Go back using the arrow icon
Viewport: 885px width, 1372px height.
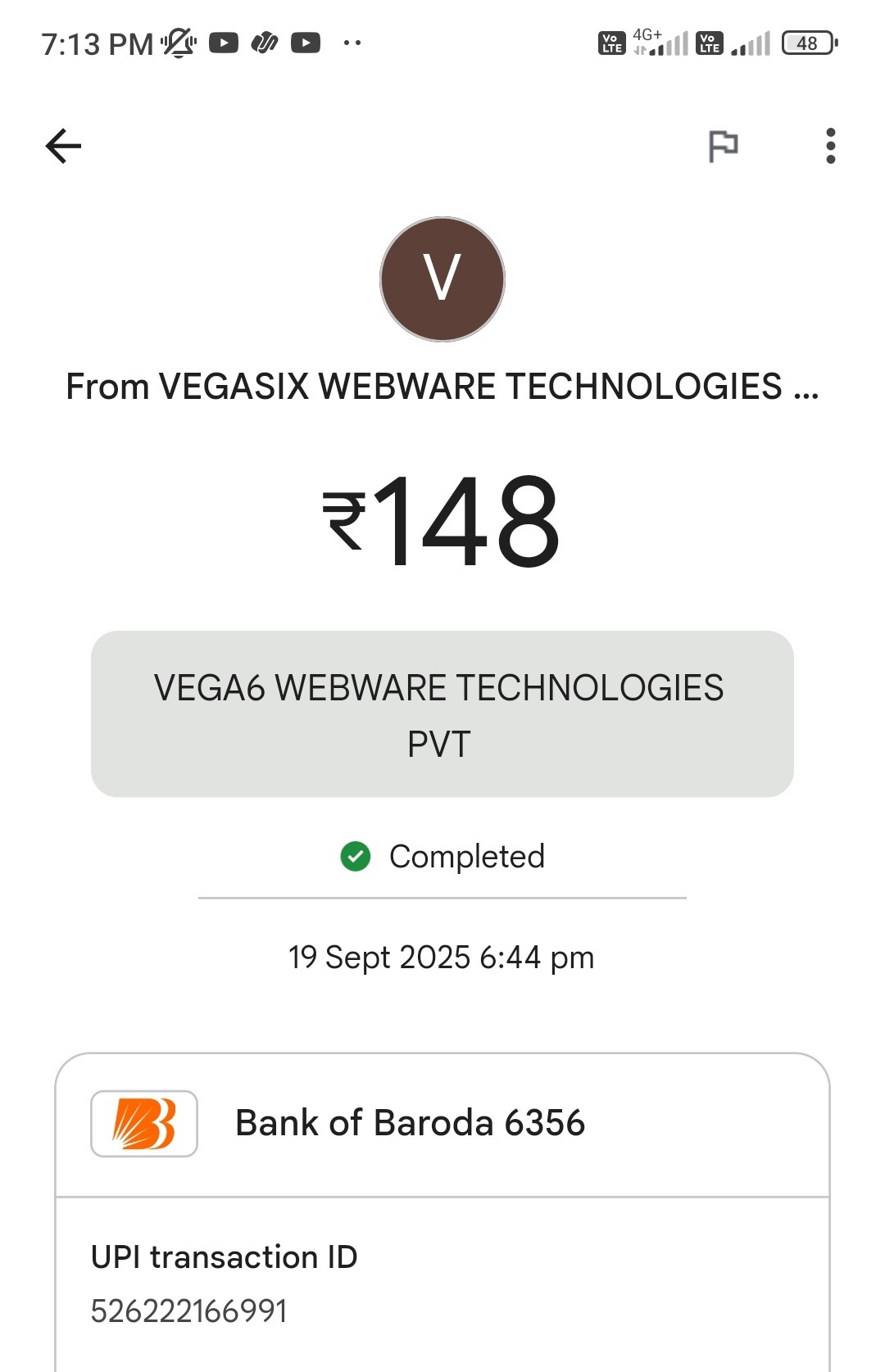[x=63, y=147]
